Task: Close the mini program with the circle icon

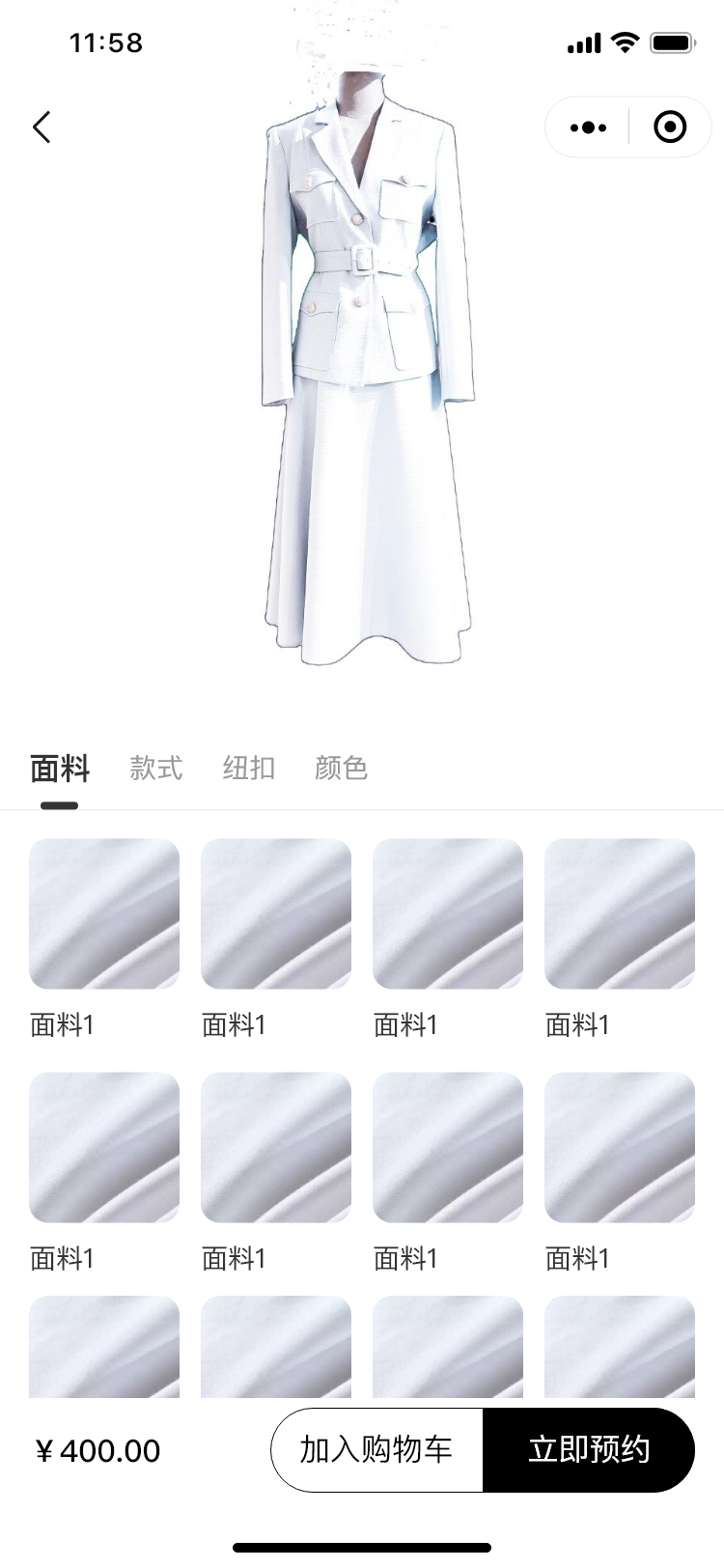Action: coord(670,127)
